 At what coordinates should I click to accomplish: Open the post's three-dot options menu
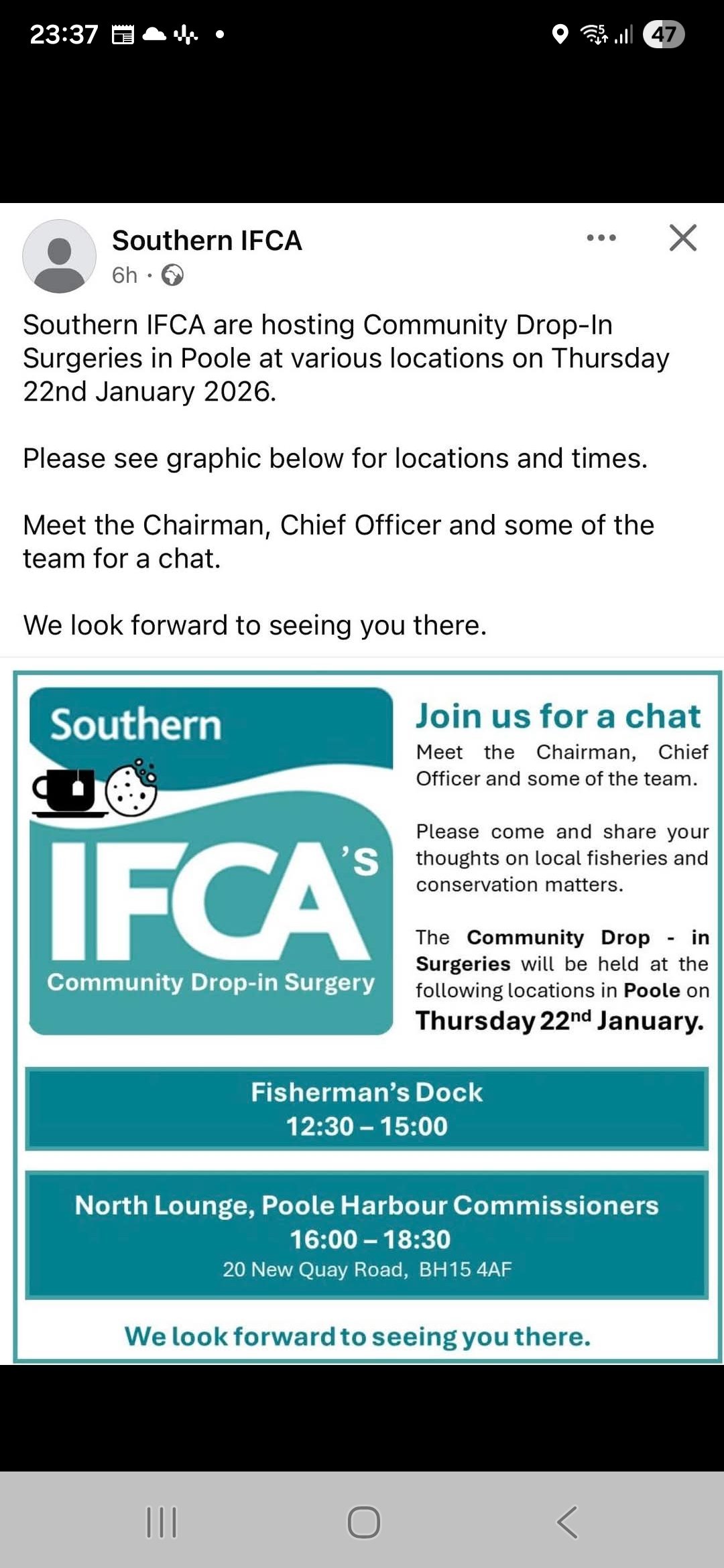[601, 238]
